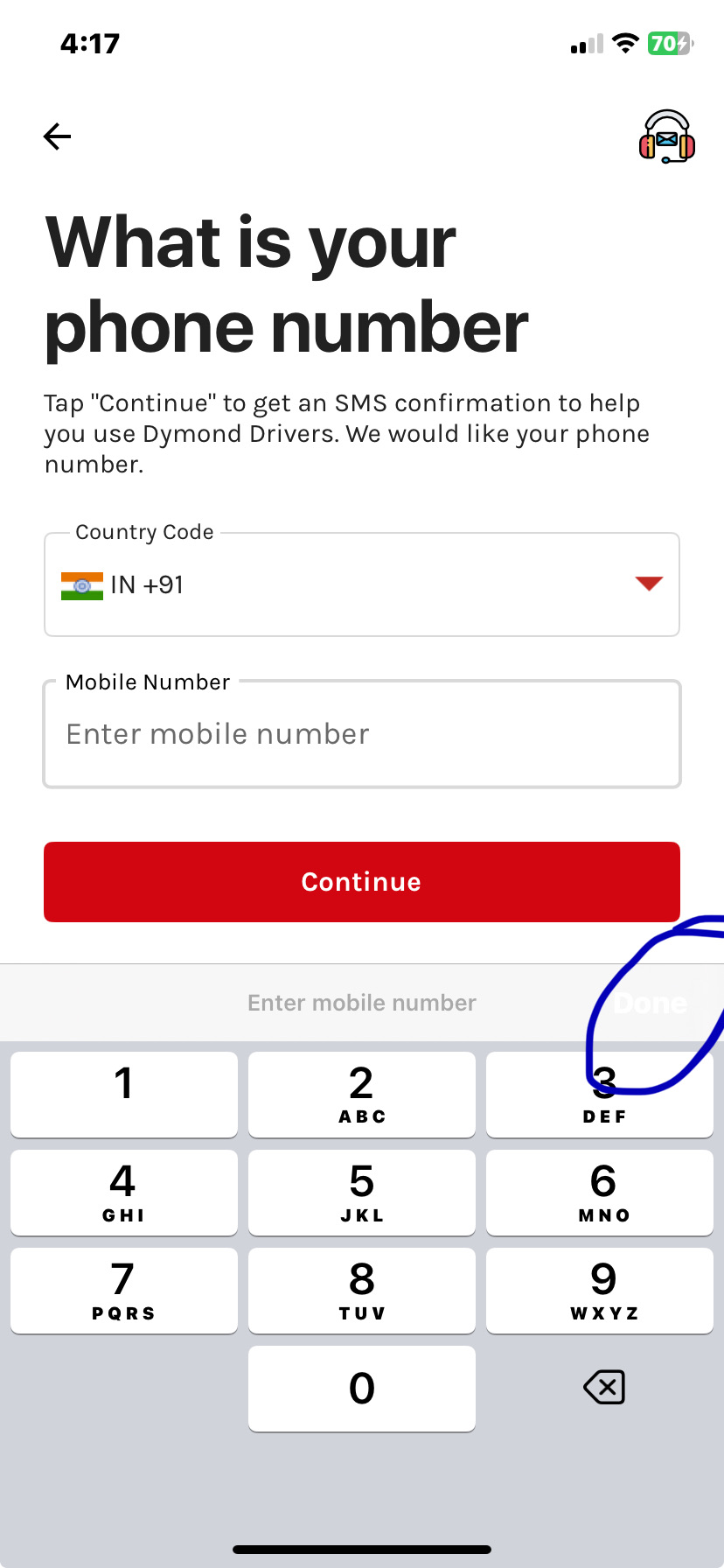Focus the Mobile Number field

pos(362,734)
